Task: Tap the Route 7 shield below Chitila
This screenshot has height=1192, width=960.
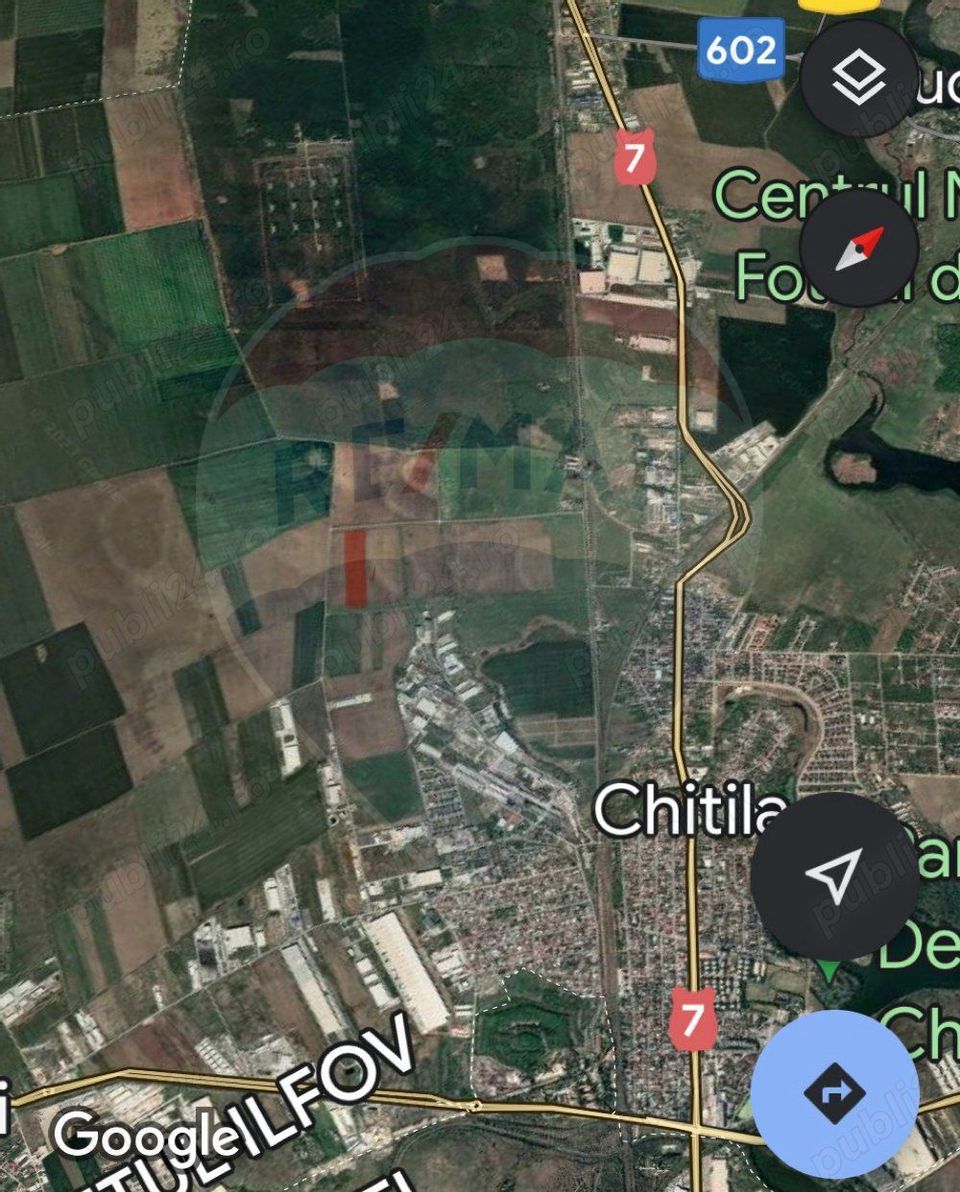Action: (691, 1019)
